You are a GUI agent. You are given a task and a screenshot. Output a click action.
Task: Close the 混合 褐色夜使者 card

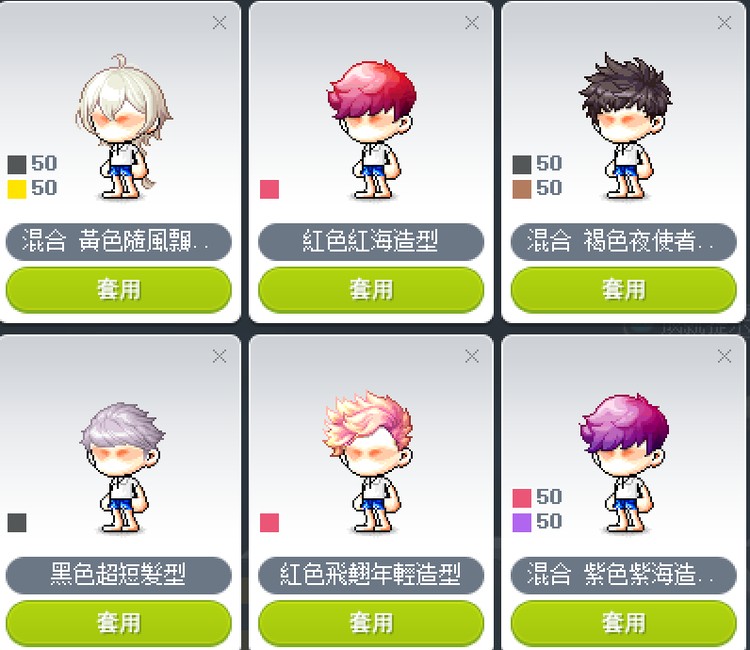tap(724, 23)
